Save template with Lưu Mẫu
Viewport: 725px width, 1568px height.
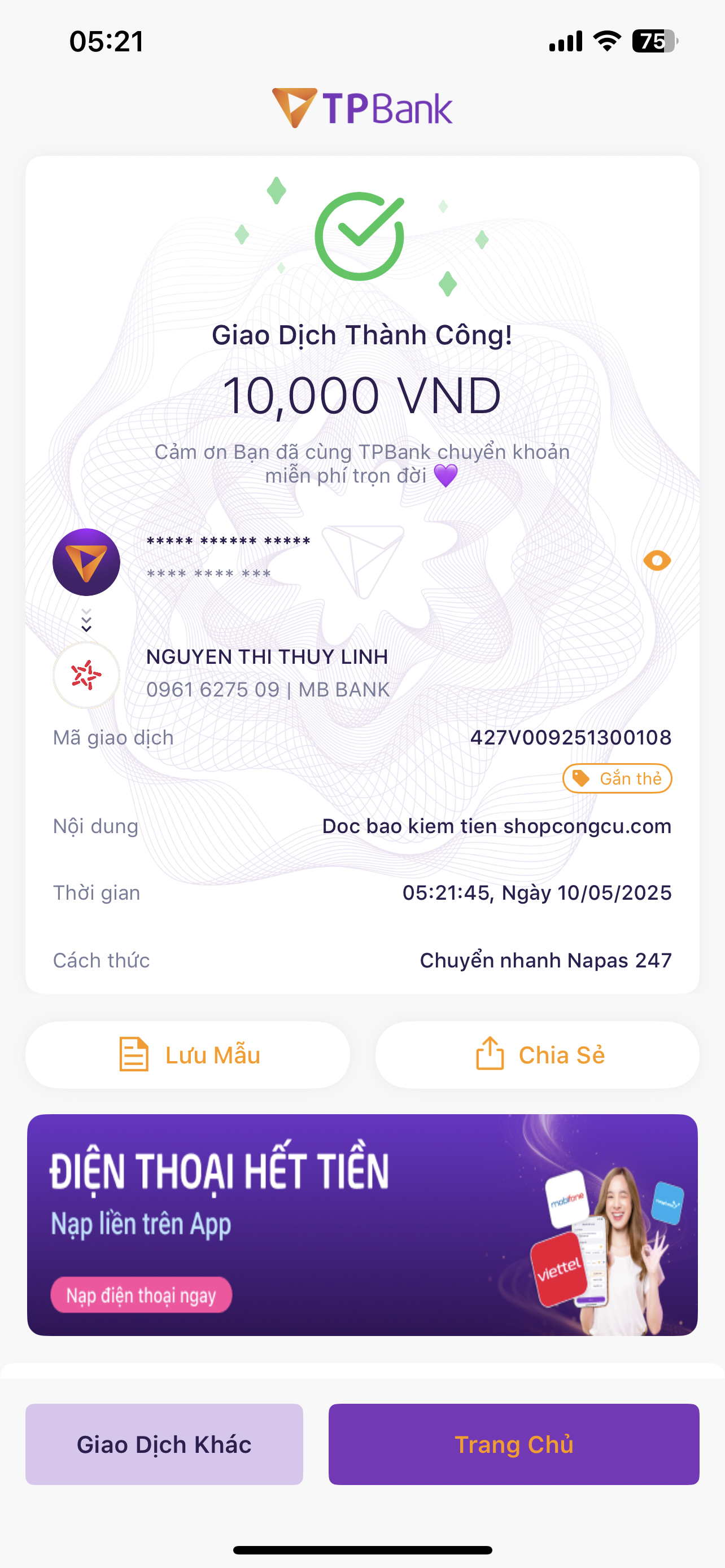[187, 1055]
